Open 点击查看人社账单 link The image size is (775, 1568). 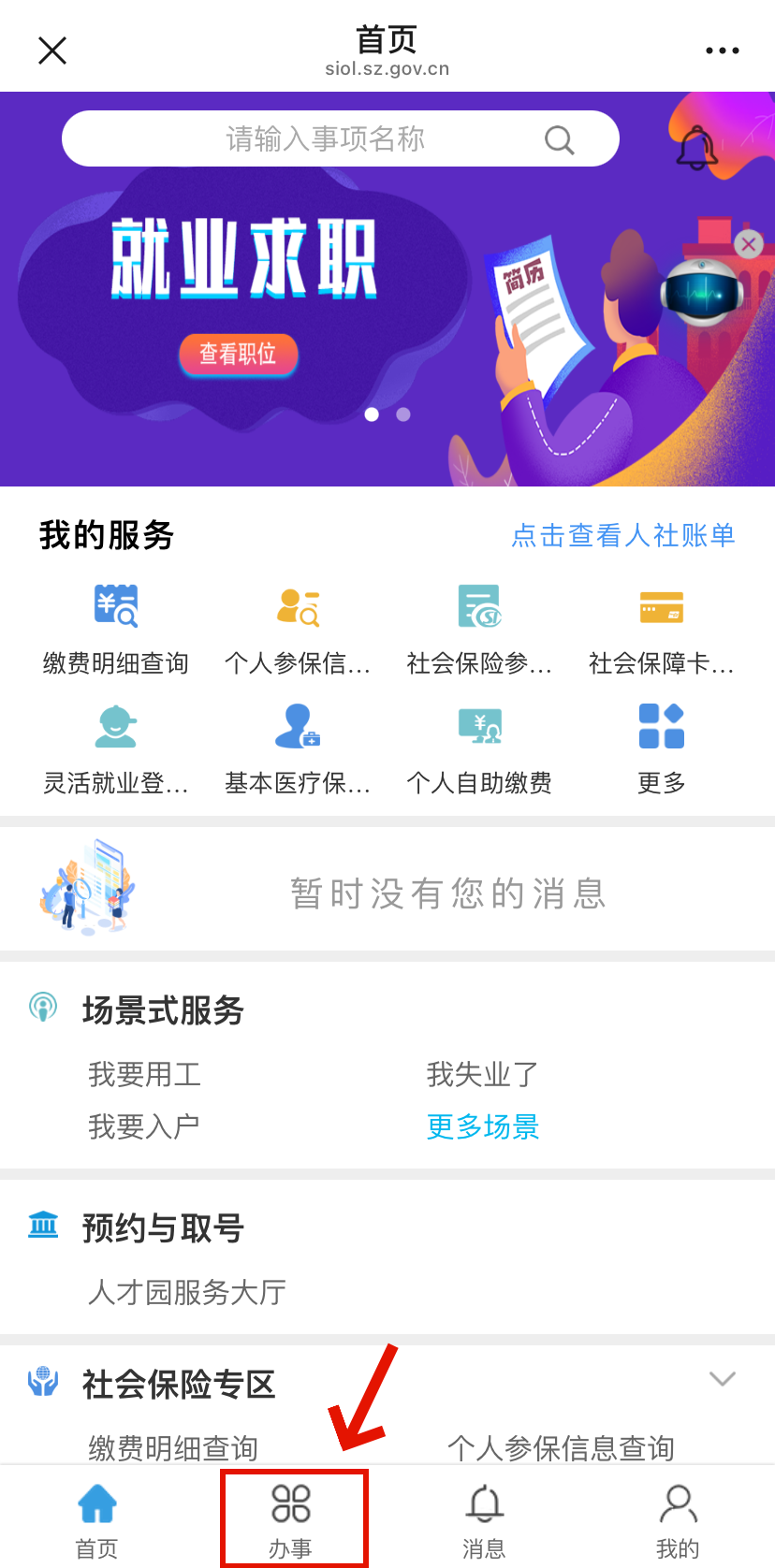[622, 535]
